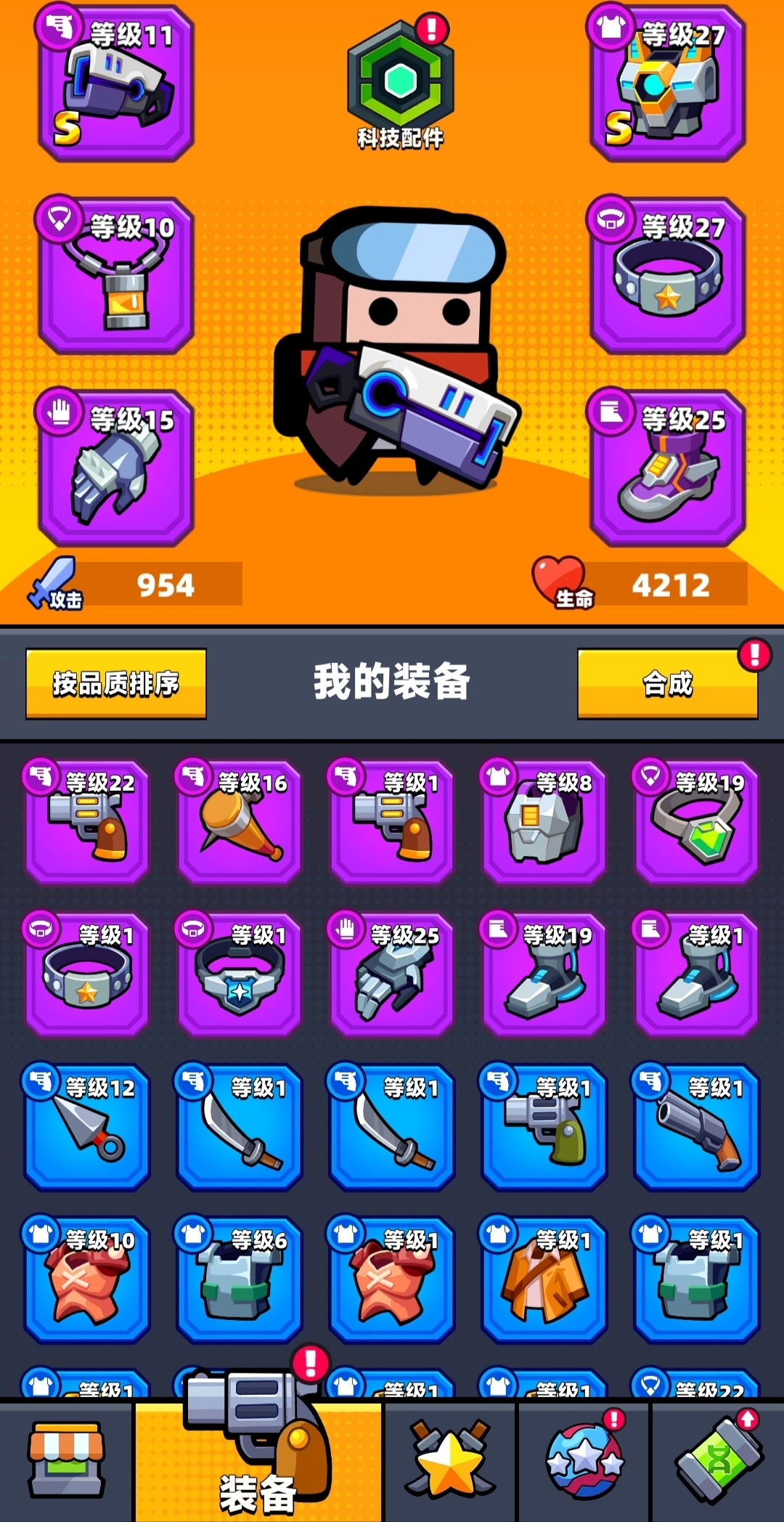Screen dimensions: 784x1522
Task: Open equipped level 10 necklace slot
Action: pos(116,276)
